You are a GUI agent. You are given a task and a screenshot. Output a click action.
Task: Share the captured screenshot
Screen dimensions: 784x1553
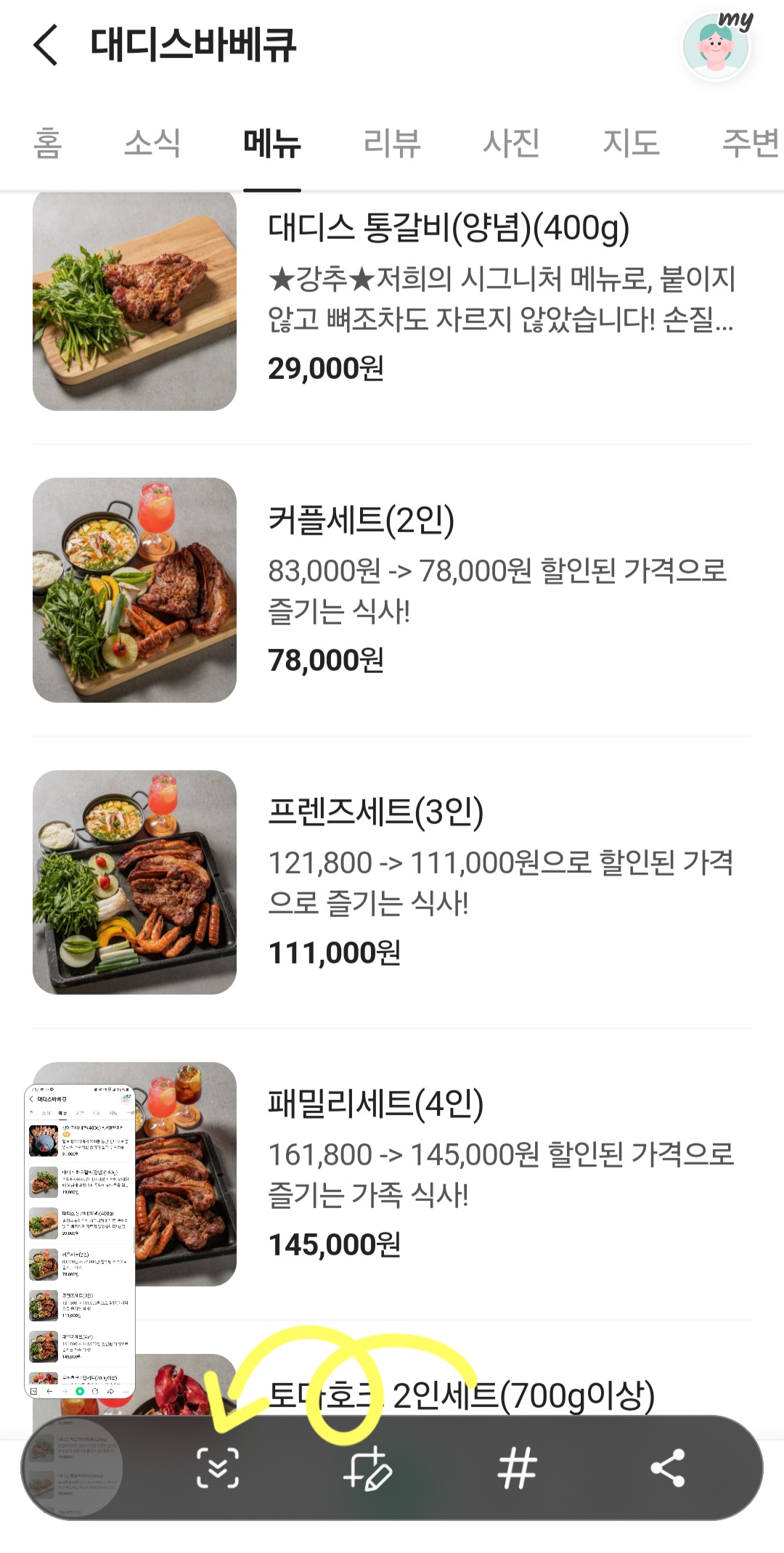tap(668, 1468)
